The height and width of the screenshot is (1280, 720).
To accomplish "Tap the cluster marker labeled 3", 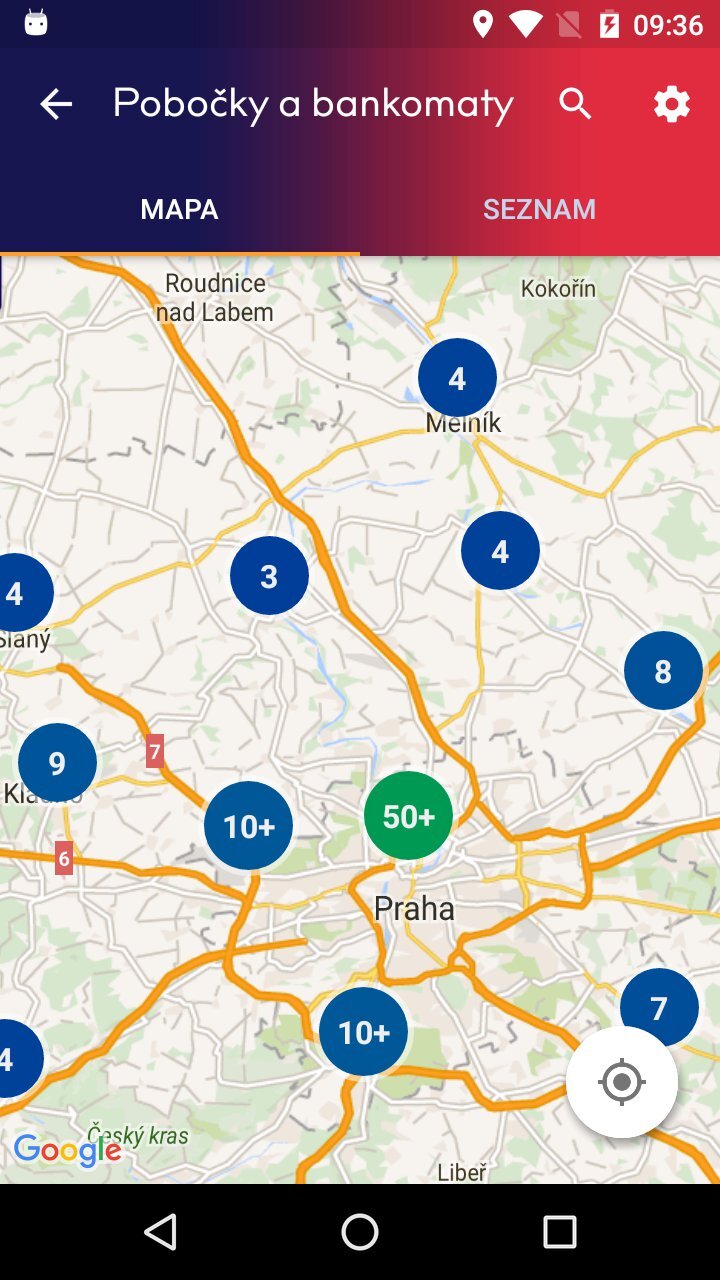I will (x=269, y=576).
